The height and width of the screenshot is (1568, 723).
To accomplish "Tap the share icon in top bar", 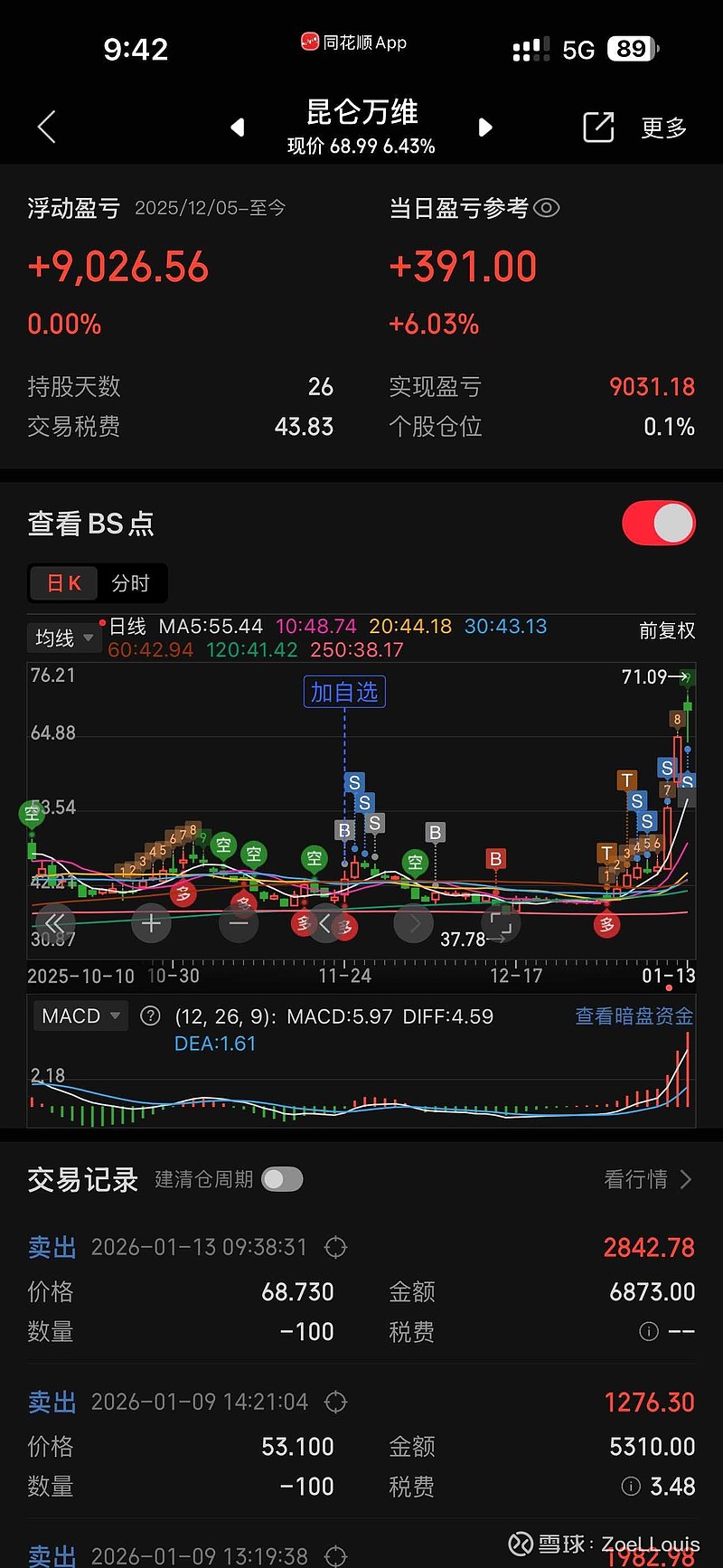I will point(598,128).
